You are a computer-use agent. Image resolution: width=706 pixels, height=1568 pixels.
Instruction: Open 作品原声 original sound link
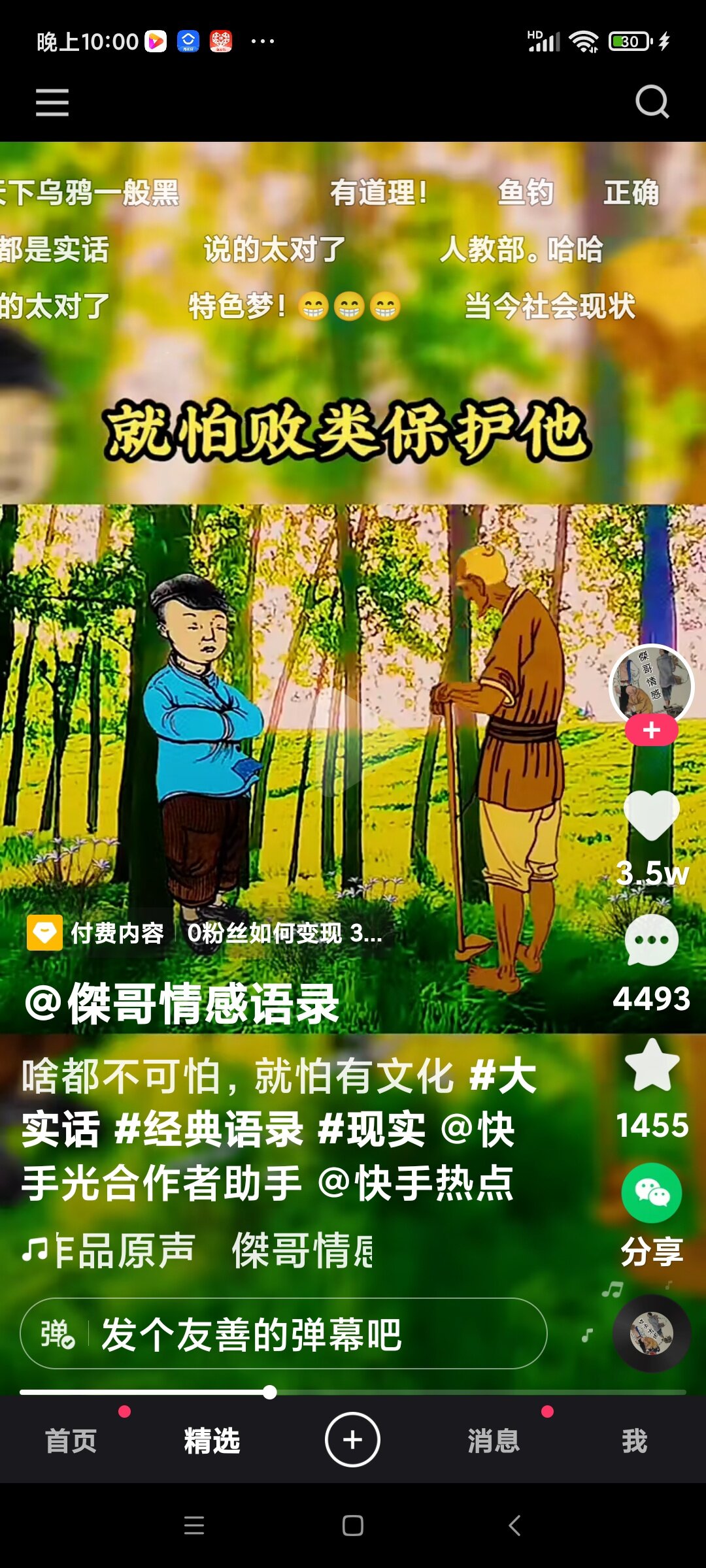(x=111, y=1250)
